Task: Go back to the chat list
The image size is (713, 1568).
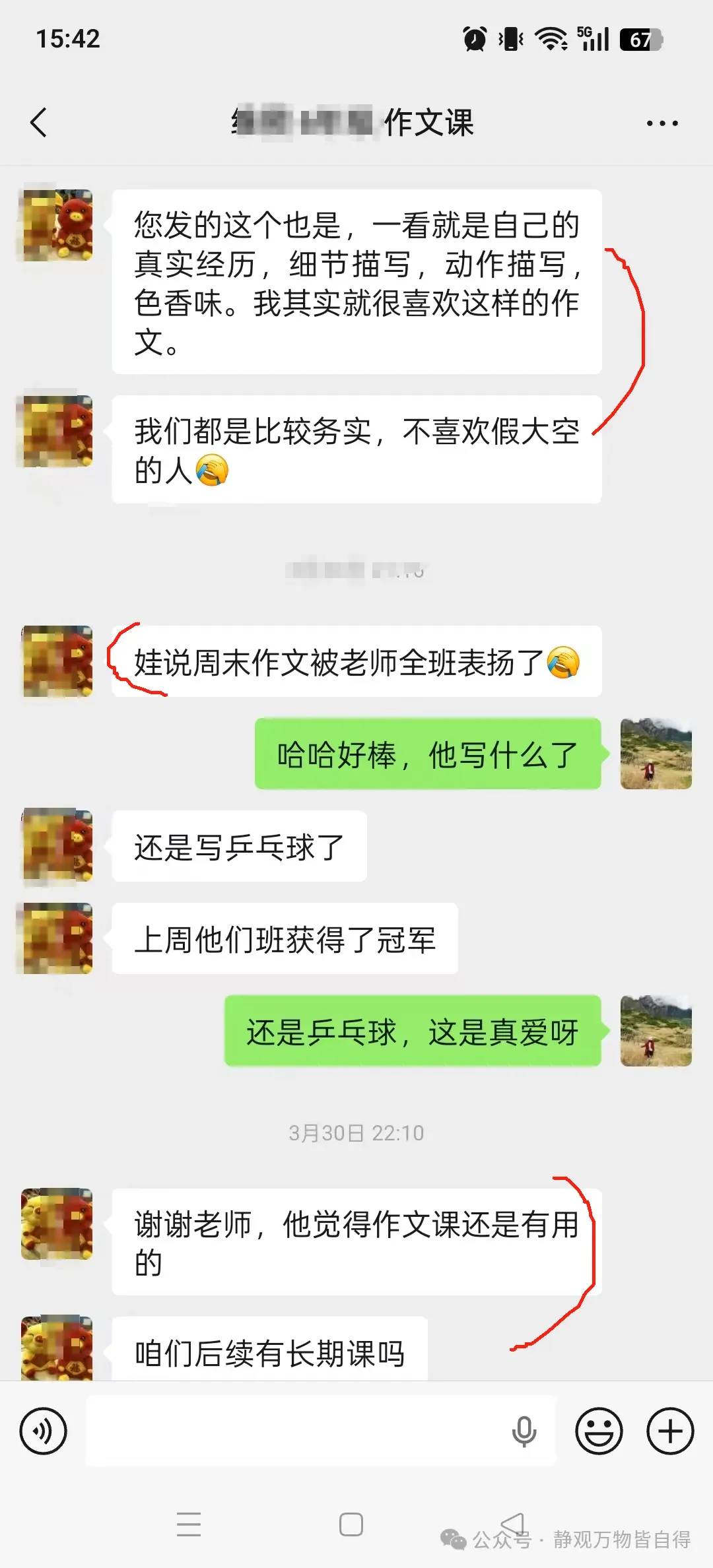Action: click(39, 123)
